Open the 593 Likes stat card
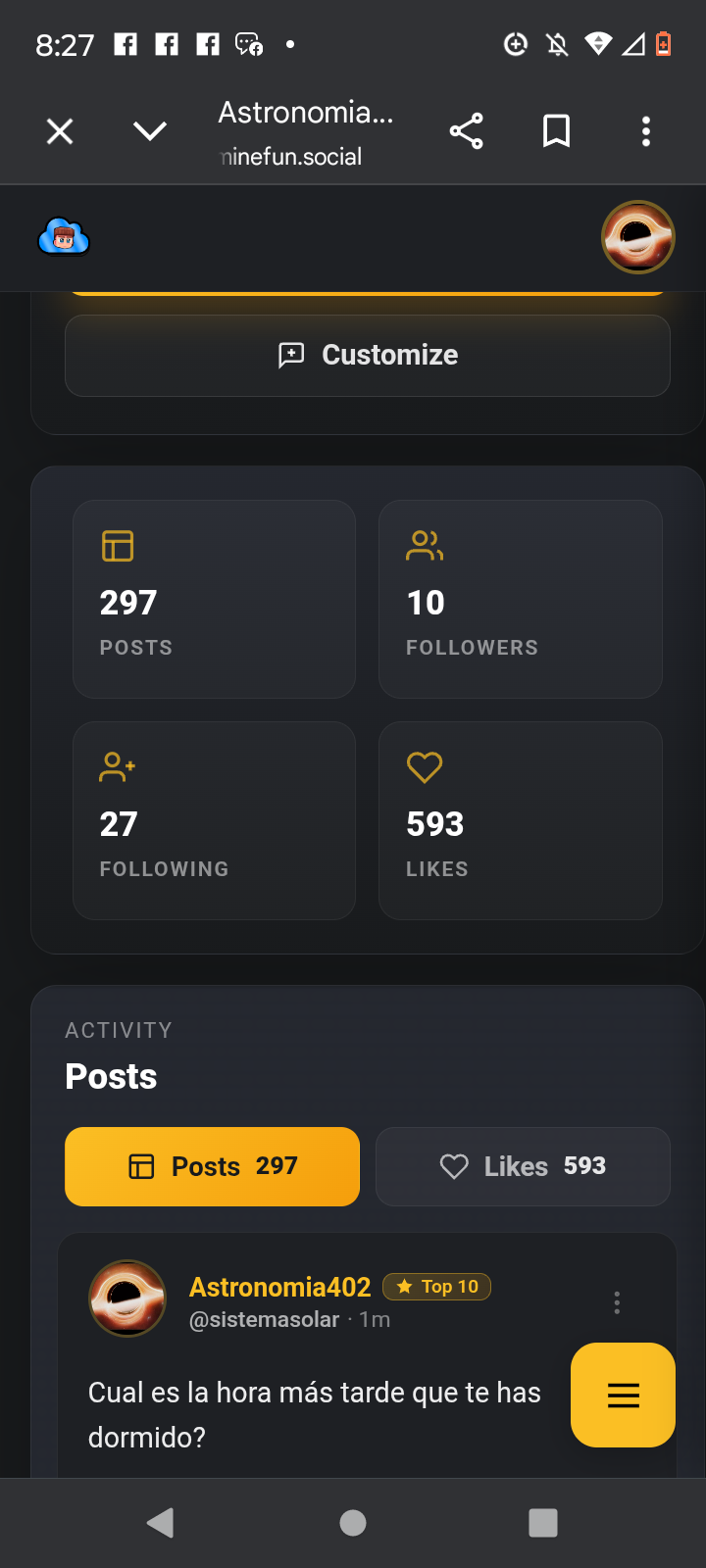The height and width of the screenshot is (1568, 706). click(520, 820)
